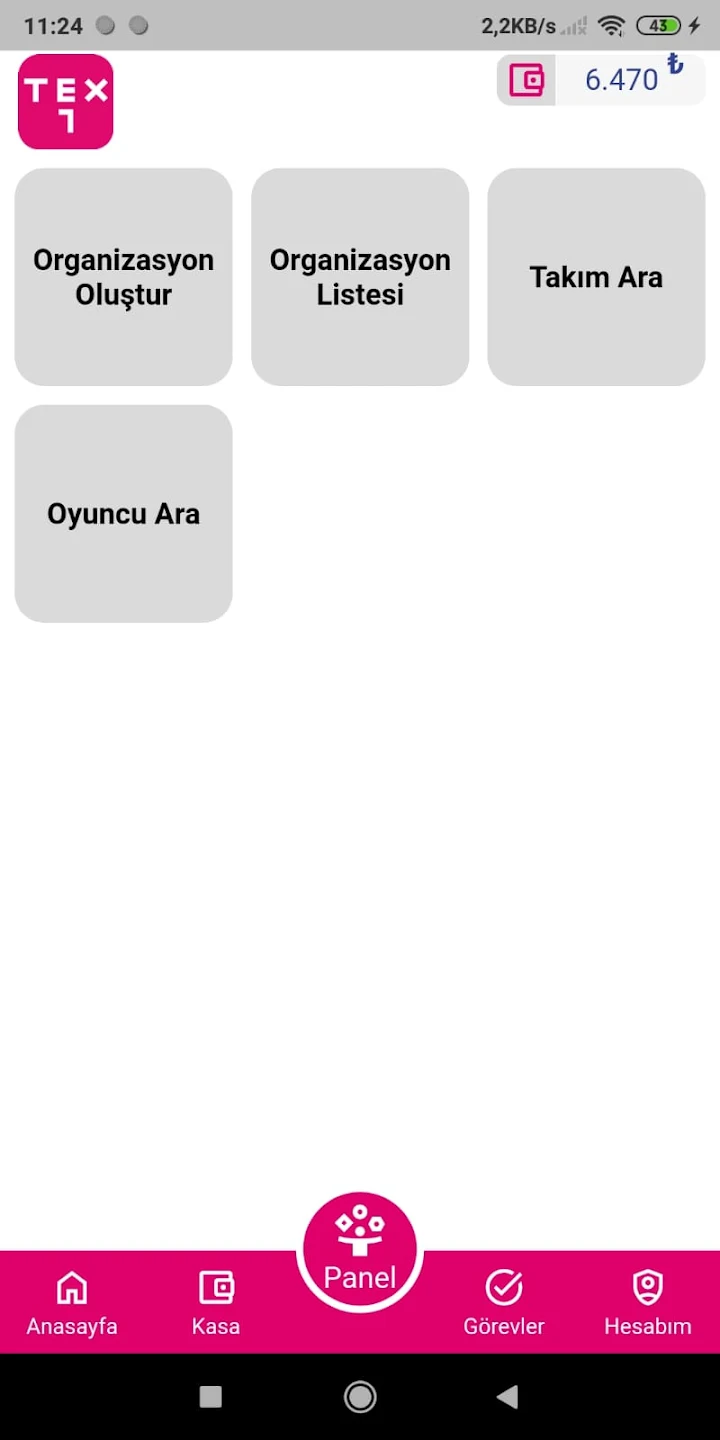Open Organizasyon Oluştur tile
720x1440 pixels.
click(x=123, y=277)
